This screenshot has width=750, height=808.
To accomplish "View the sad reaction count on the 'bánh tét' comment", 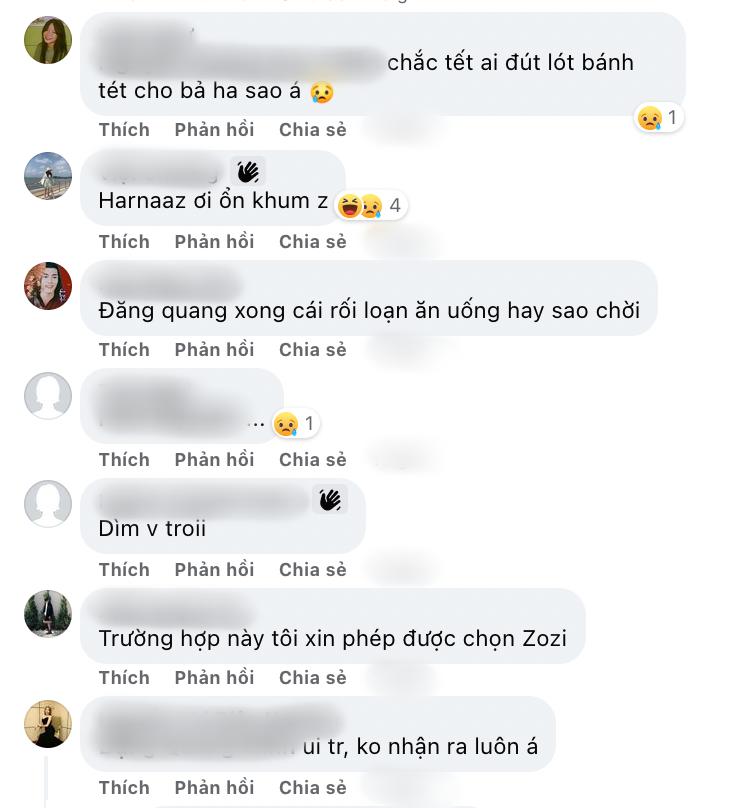I will (x=659, y=118).
